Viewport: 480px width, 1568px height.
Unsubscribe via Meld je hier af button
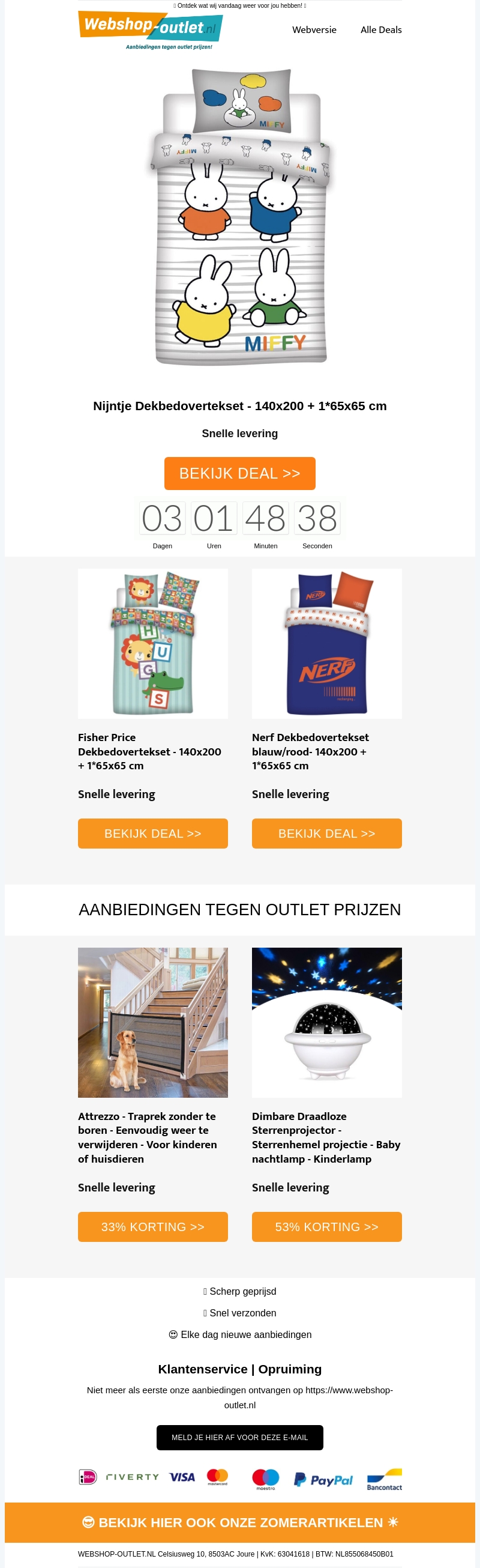click(x=239, y=1437)
